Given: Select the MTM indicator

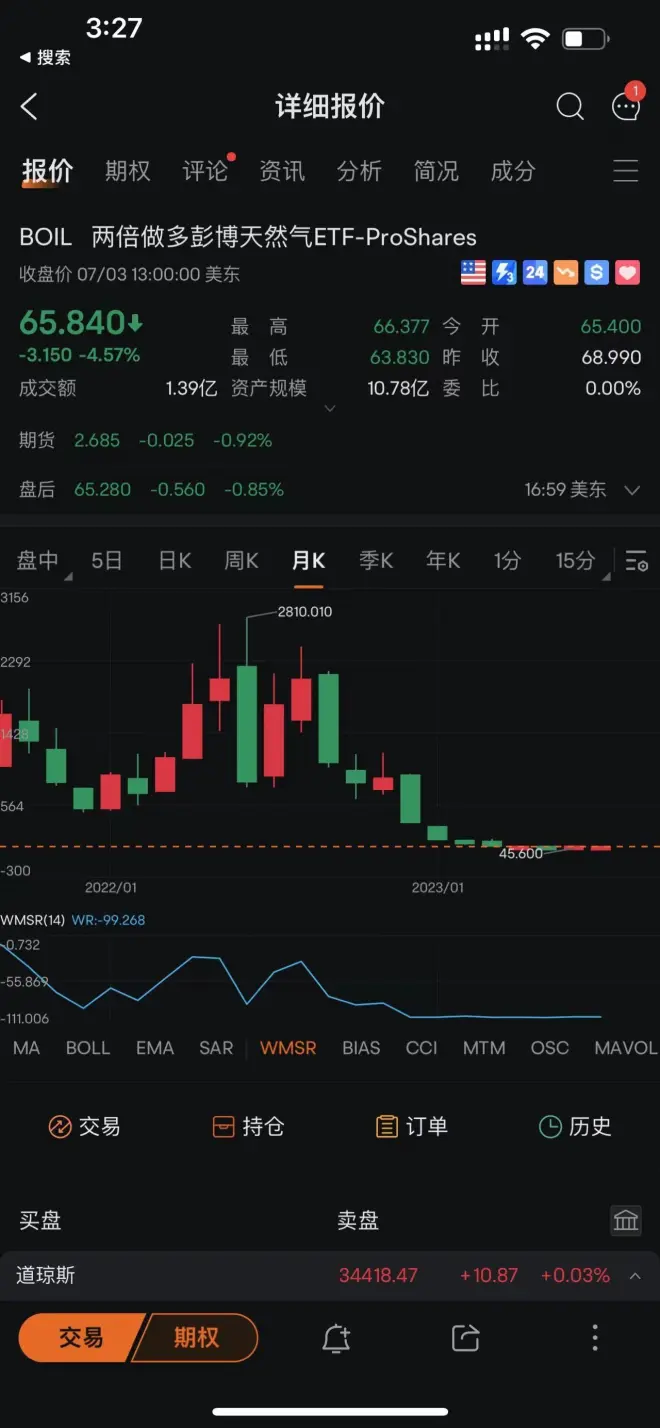Looking at the screenshot, I should click(x=484, y=1048).
